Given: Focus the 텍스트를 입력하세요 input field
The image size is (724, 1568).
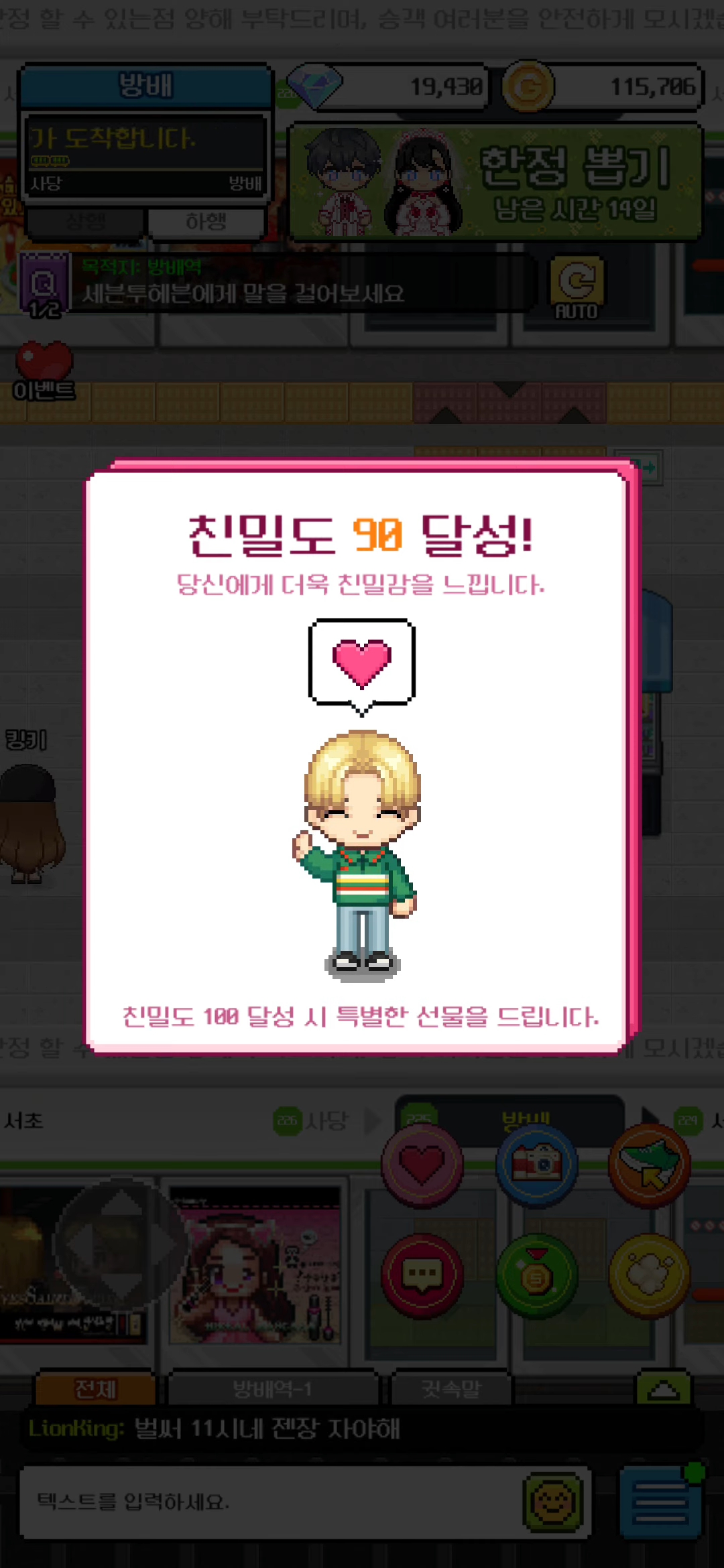Looking at the screenshot, I should (x=268, y=1502).
